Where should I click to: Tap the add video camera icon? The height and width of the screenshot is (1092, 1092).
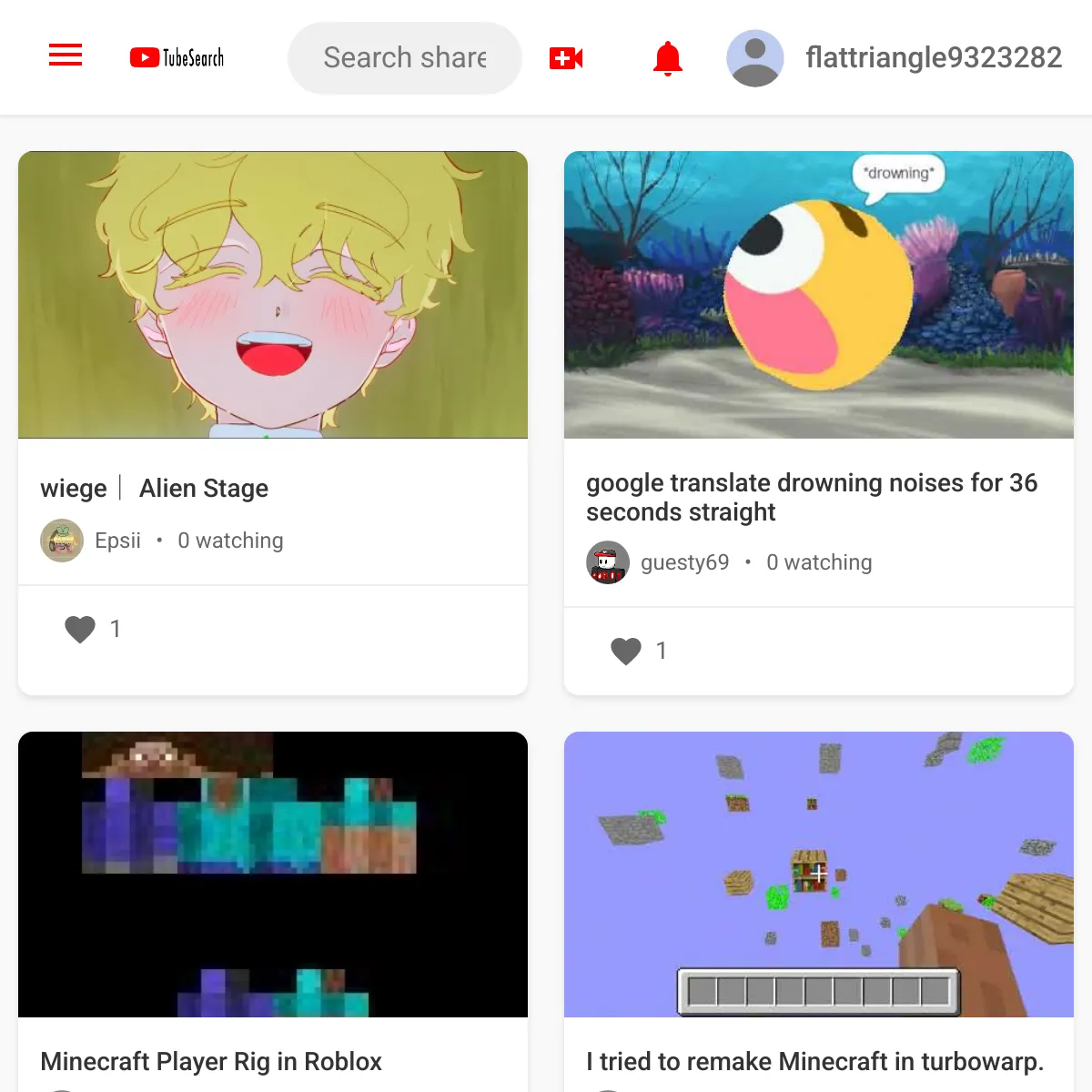pyautogui.click(x=566, y=58)
